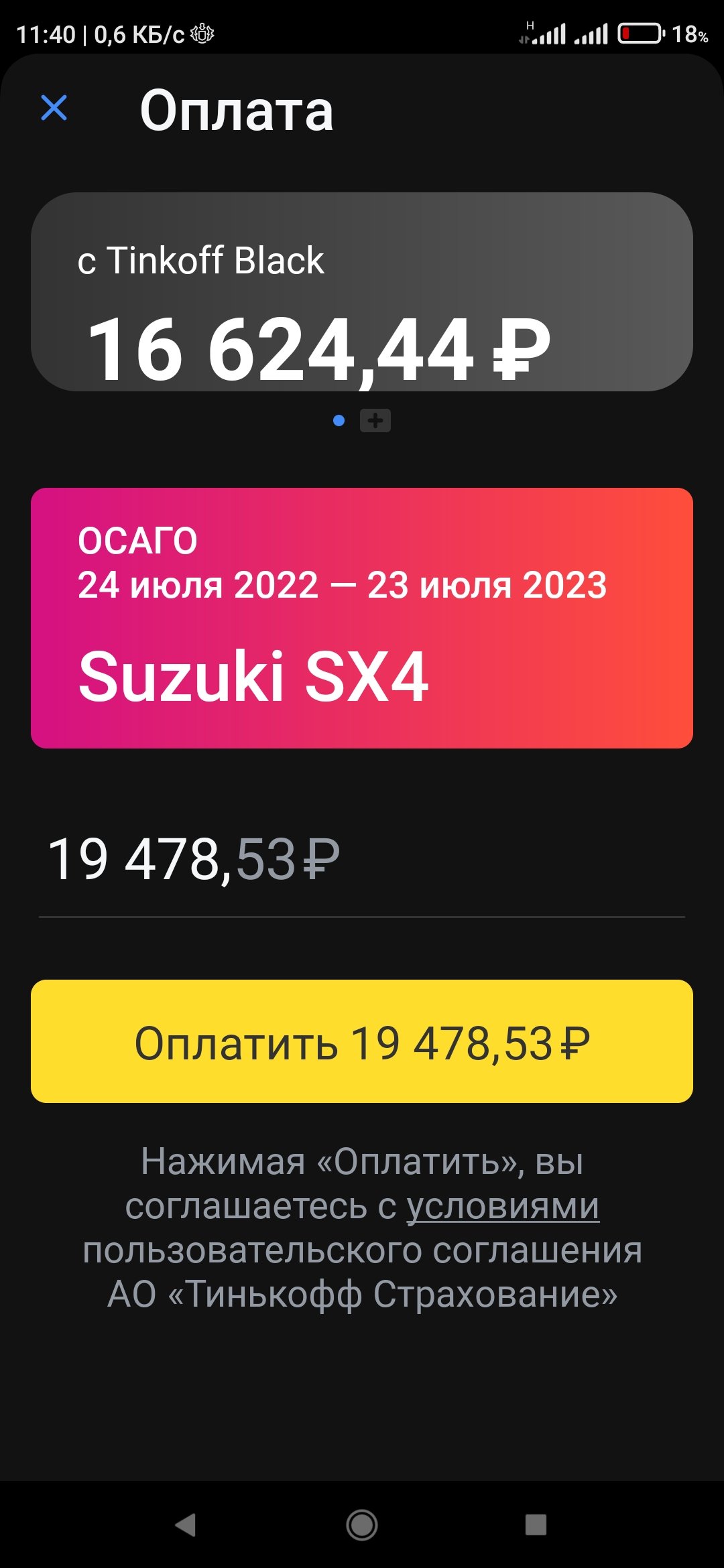The image size is (724, 1568).
Task: Open the ОСАГО Suzuki SX4 policy card
Action: [361, 618]
